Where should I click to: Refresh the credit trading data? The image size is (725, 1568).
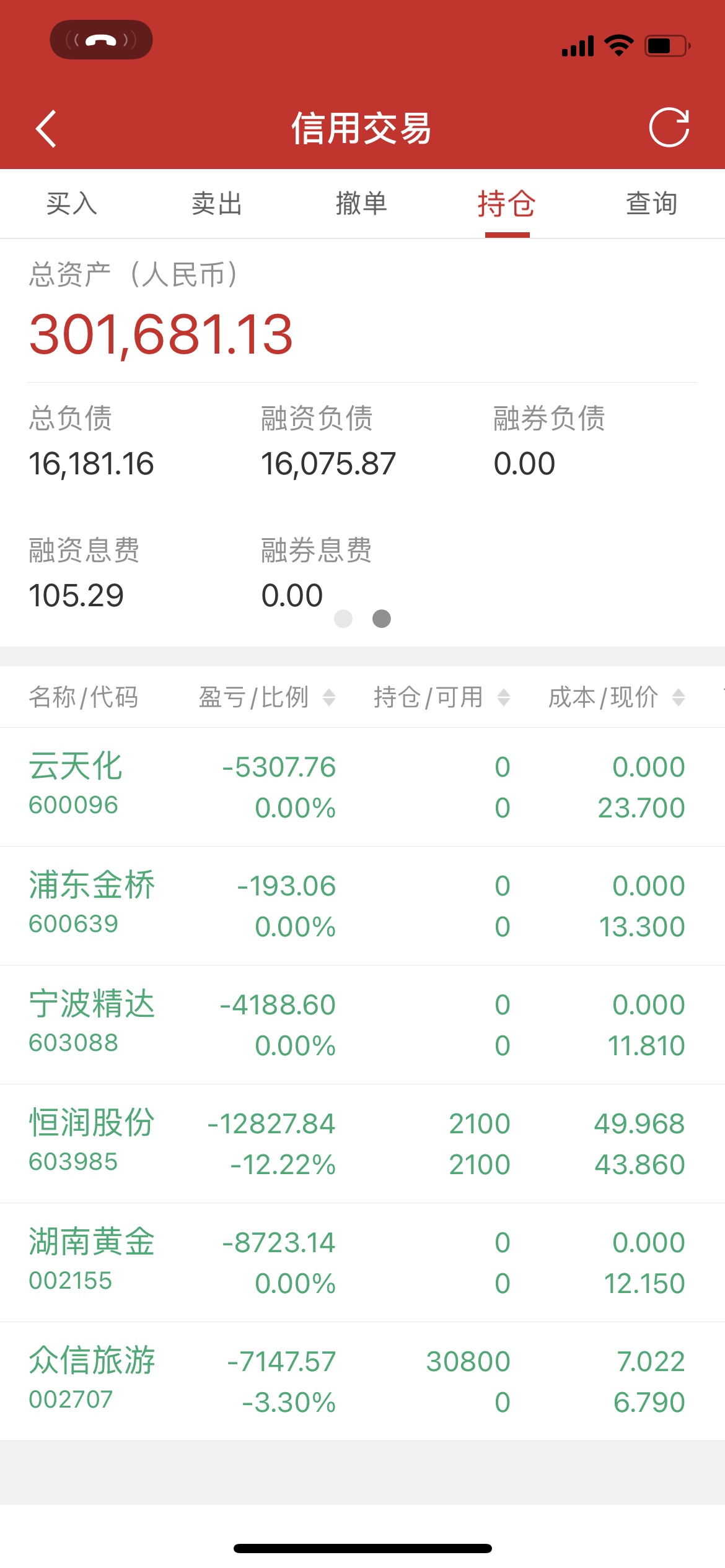pyautogui.click(x=669, y=128)
